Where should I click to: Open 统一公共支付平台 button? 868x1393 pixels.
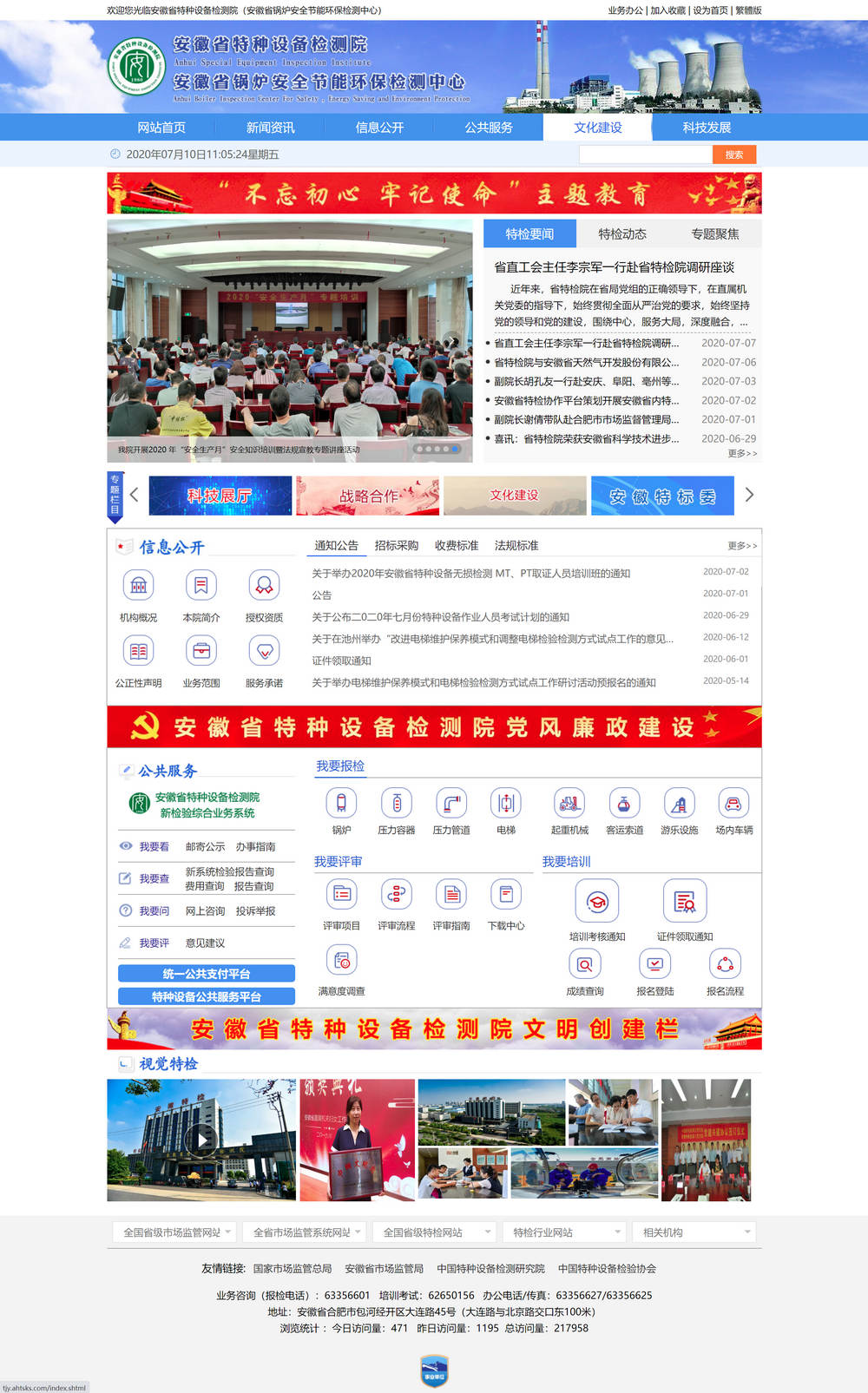207,974
